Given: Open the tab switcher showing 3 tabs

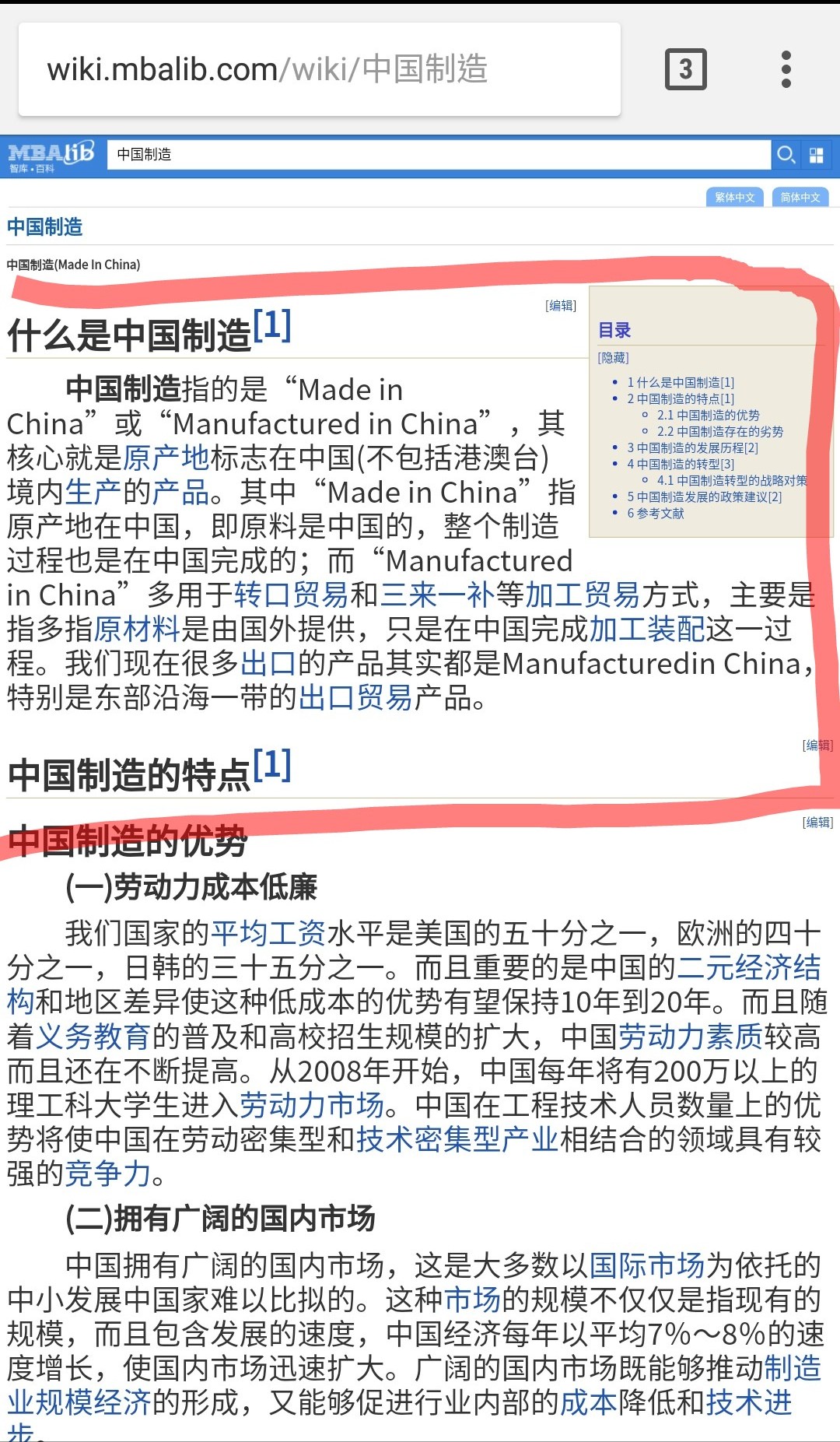Looking at the screenshot, I should click(x=685, y=70).
